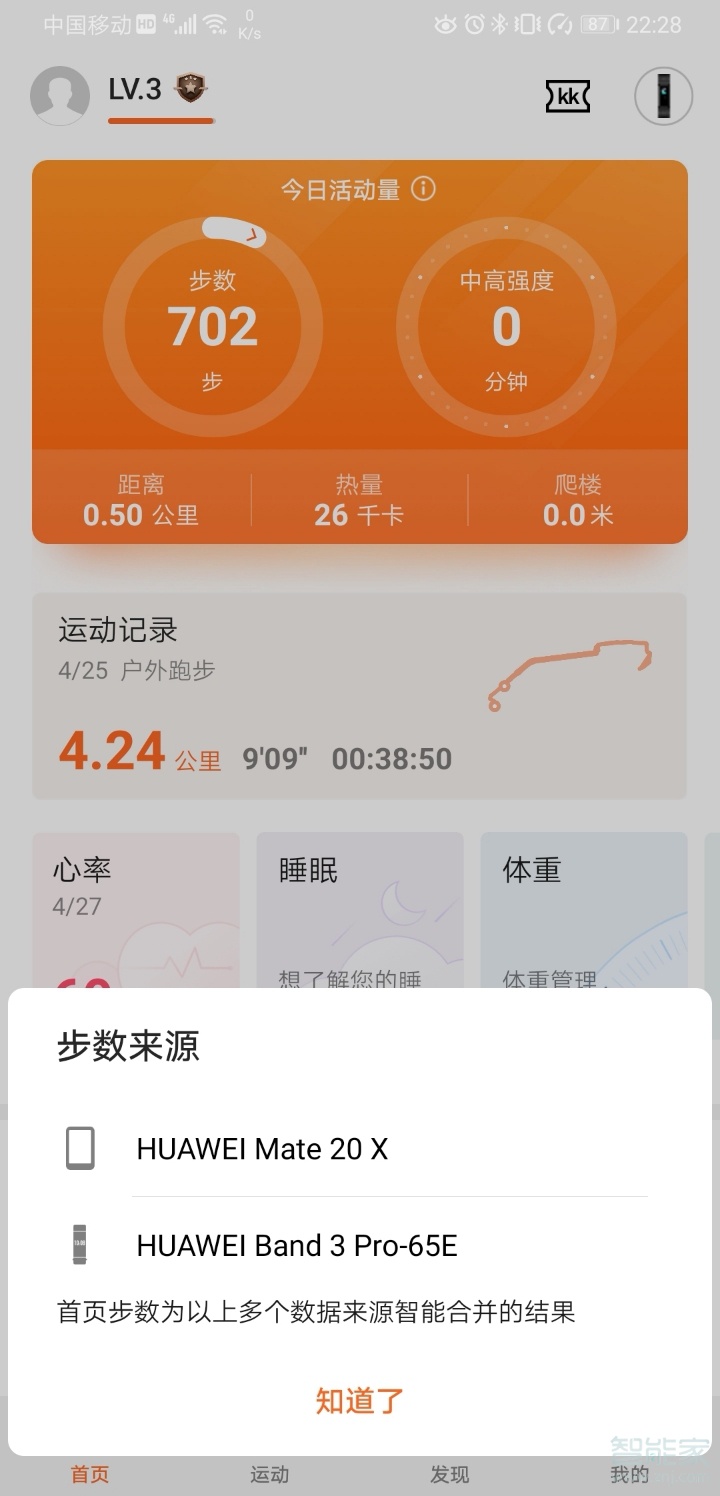Screen dimensions: 720x1496
Task: Select the HUAWEI Band 3 Pro-65E entry
Action: [x=296, y=1245]
